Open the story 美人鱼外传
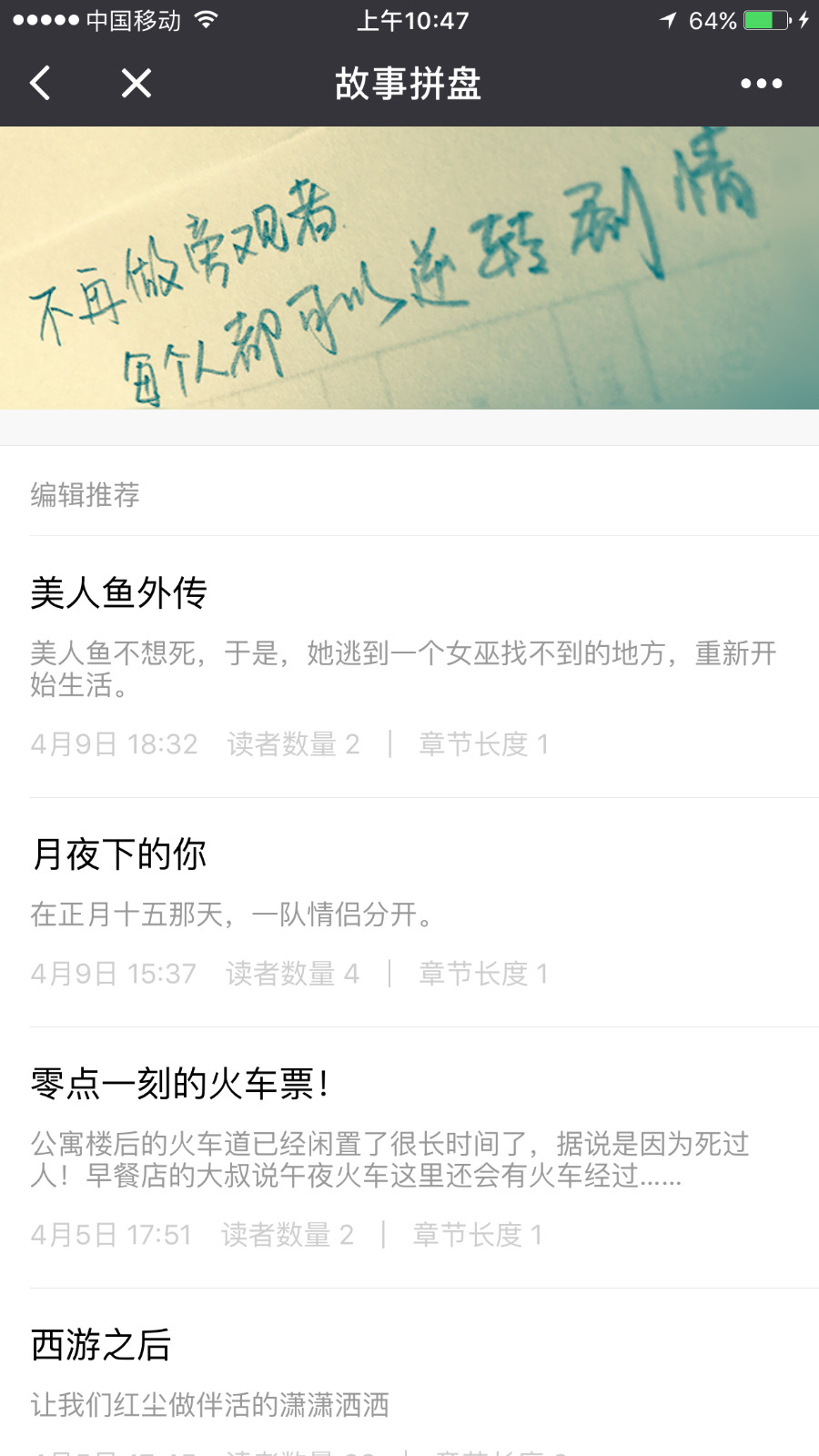The width and height of the screenshot is (819, 1456). [119, 593]
